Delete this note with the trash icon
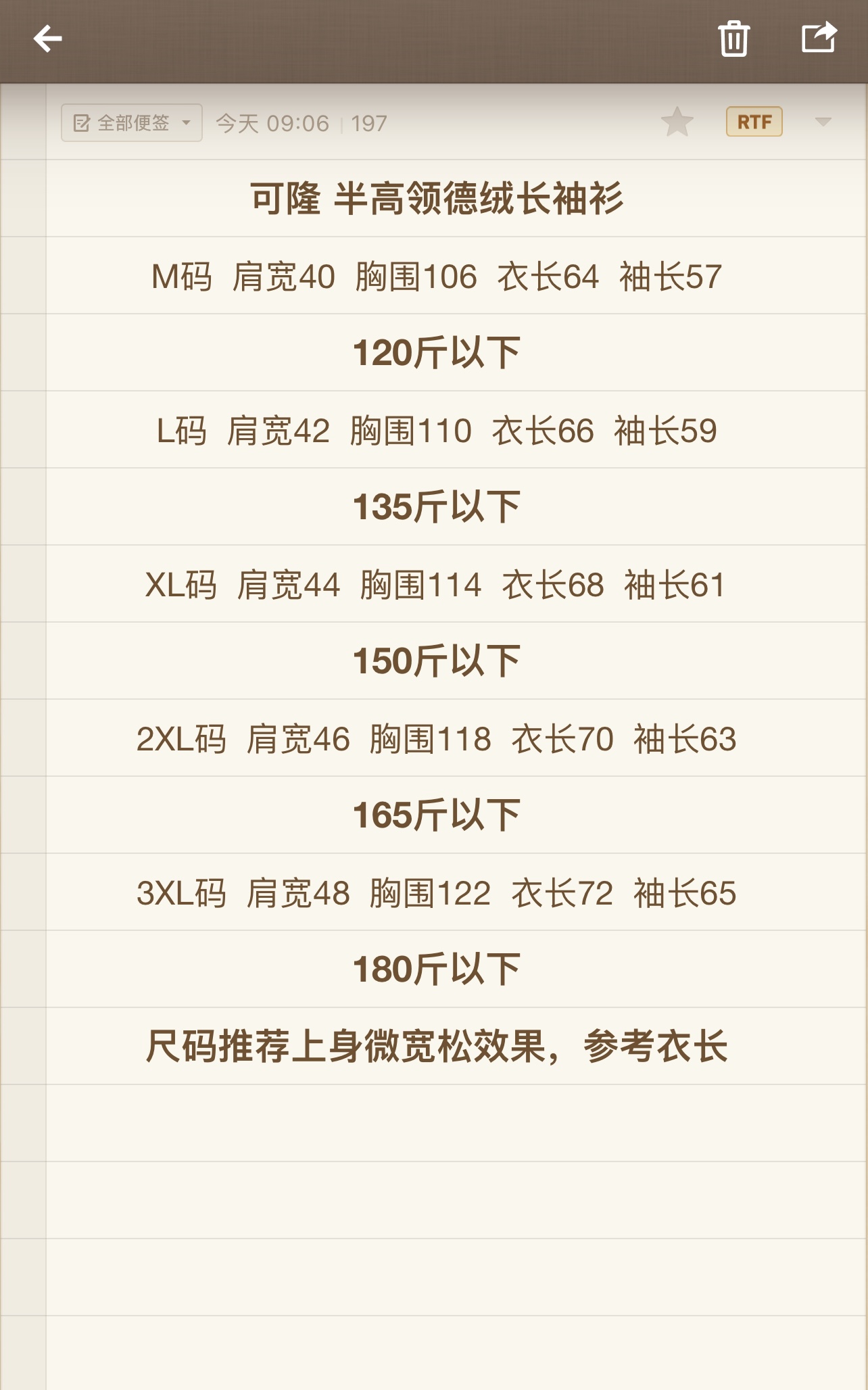 [733, 39]
